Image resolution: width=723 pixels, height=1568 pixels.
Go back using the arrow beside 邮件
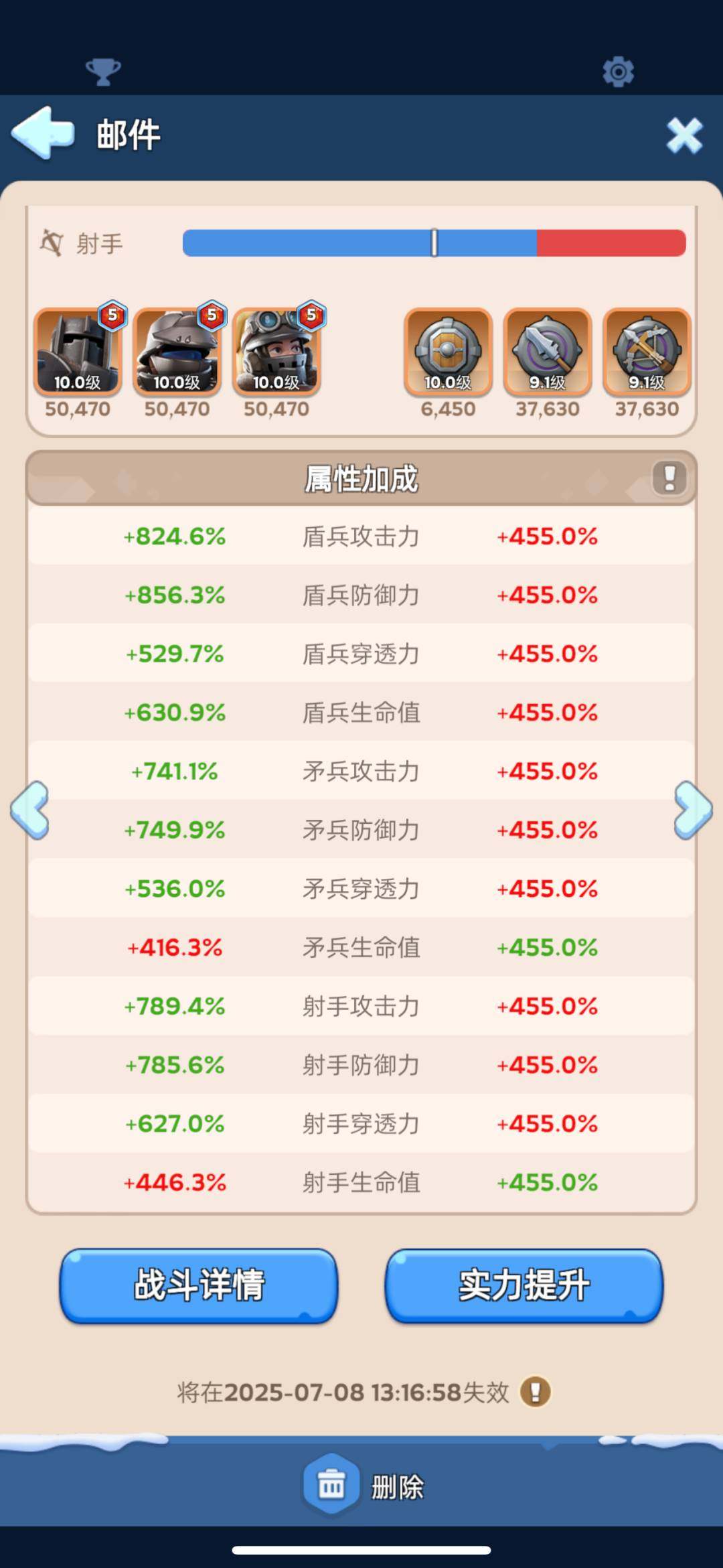pyautogui.click(x=42, y=133)
